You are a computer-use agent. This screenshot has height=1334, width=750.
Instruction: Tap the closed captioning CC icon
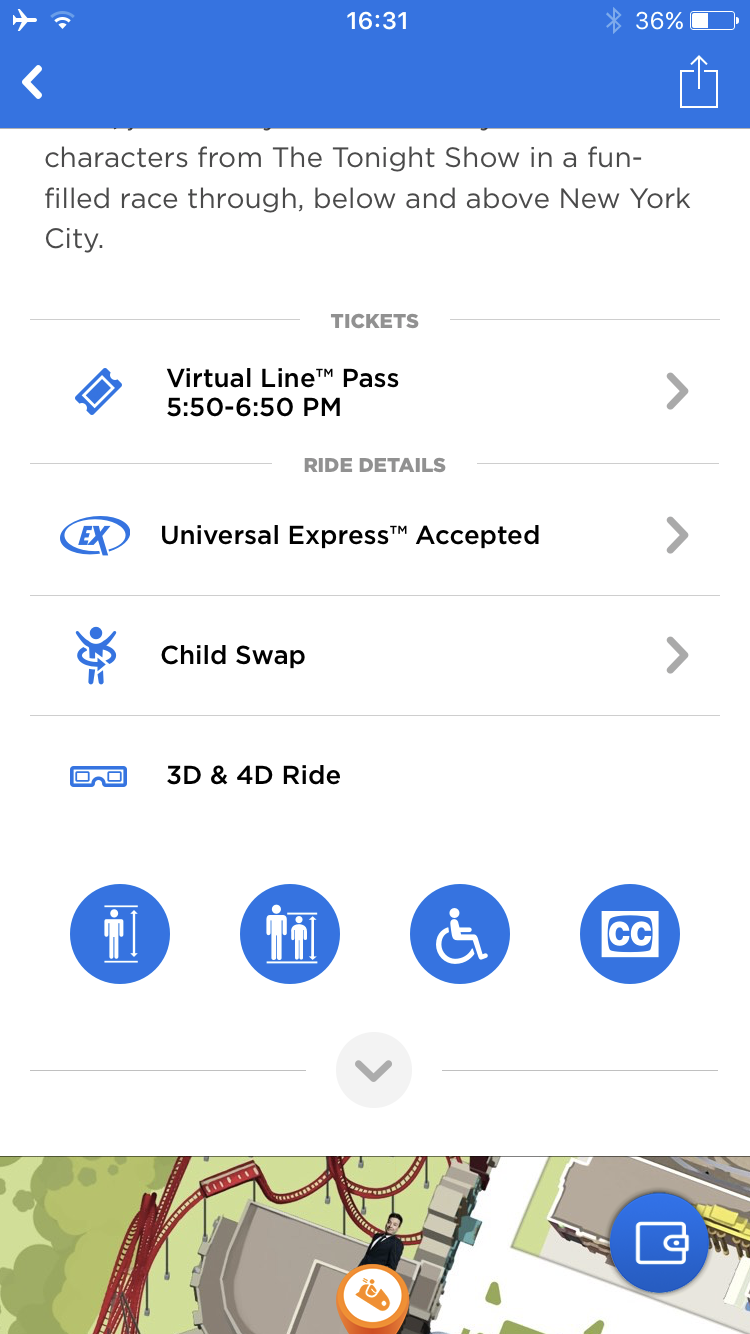point(630,935)
